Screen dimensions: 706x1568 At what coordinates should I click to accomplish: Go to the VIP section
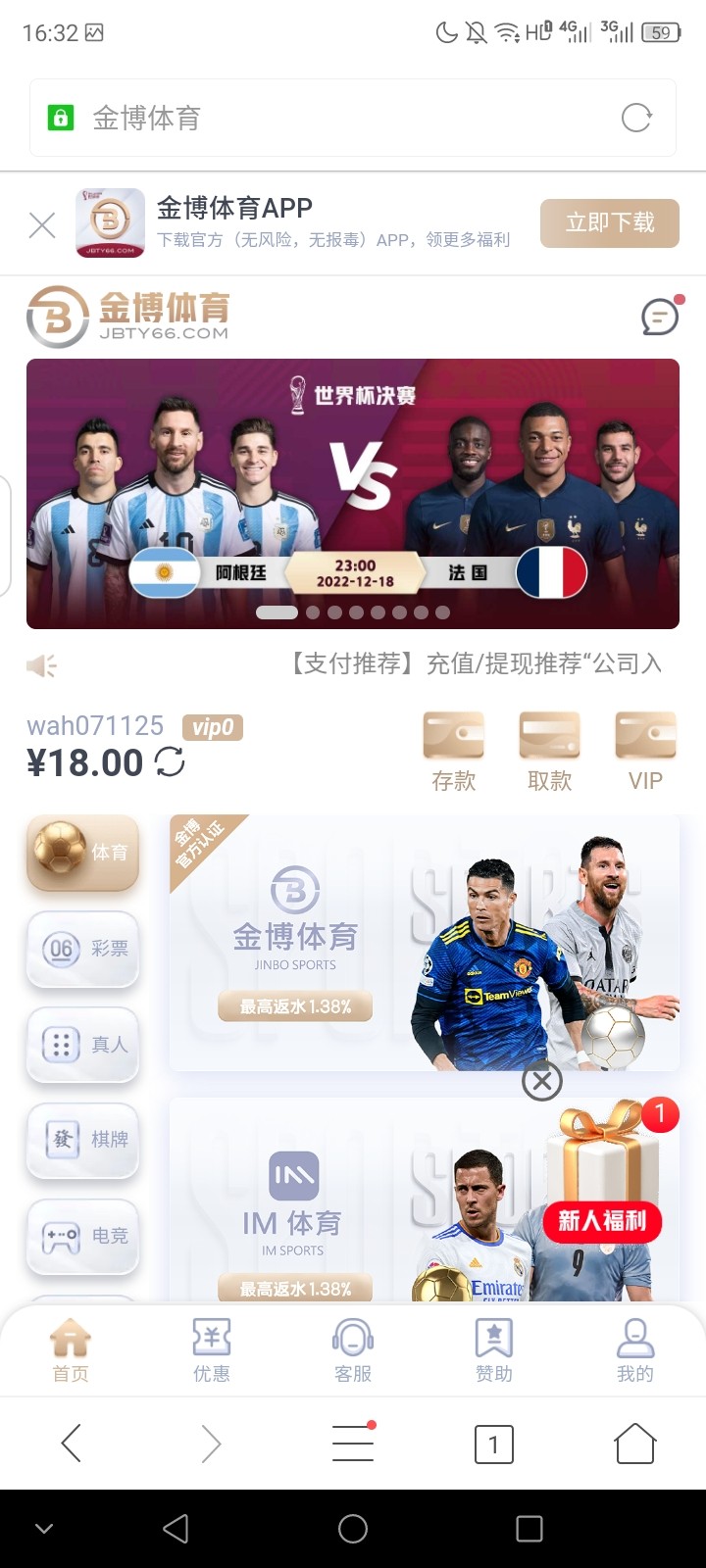(645, 752)
